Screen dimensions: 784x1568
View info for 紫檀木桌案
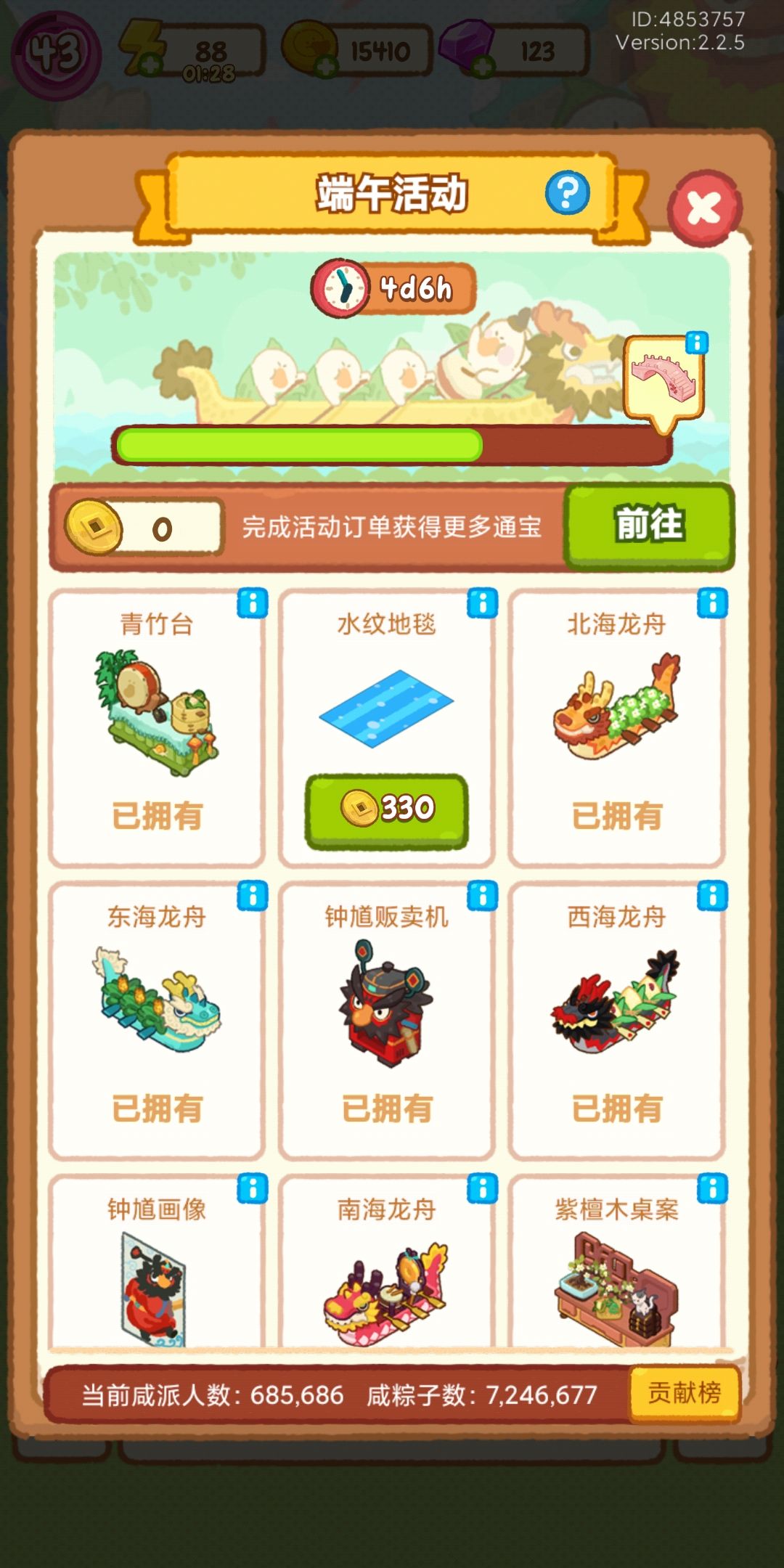tap(713, 1188)
